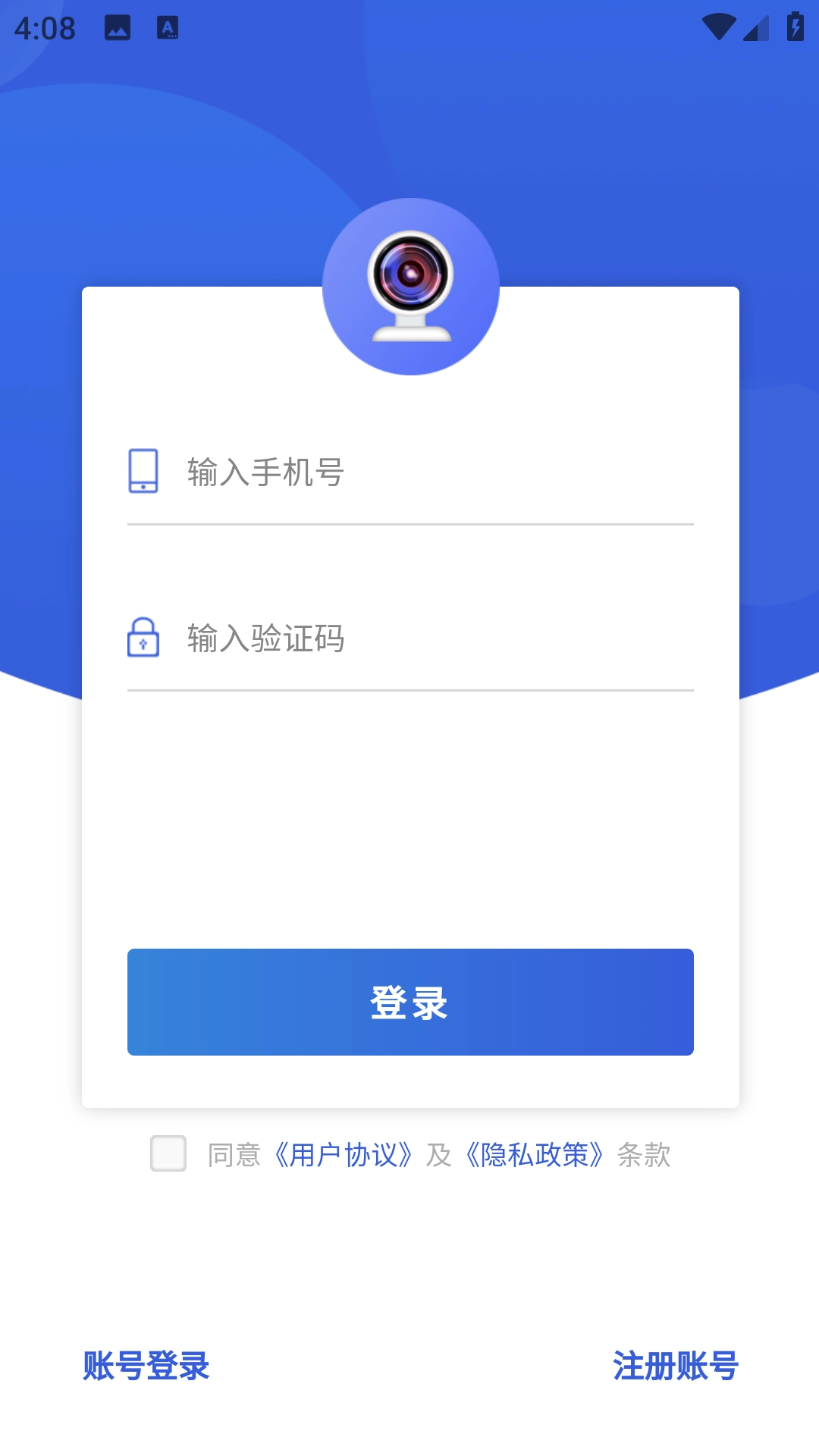Click the phone icon beside phone number field

pyautogui.click(x=143, y=470)
